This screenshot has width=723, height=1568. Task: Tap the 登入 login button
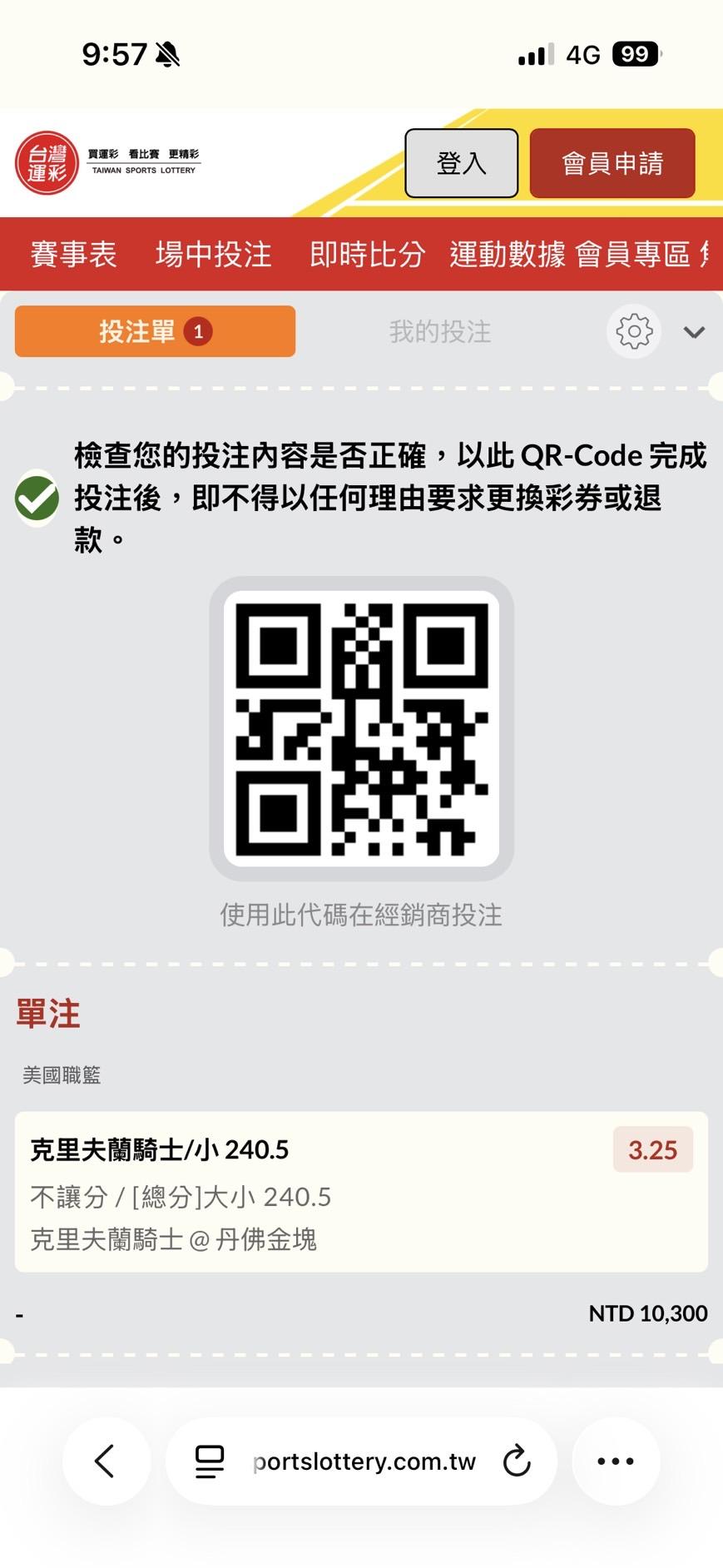point(461,163)
